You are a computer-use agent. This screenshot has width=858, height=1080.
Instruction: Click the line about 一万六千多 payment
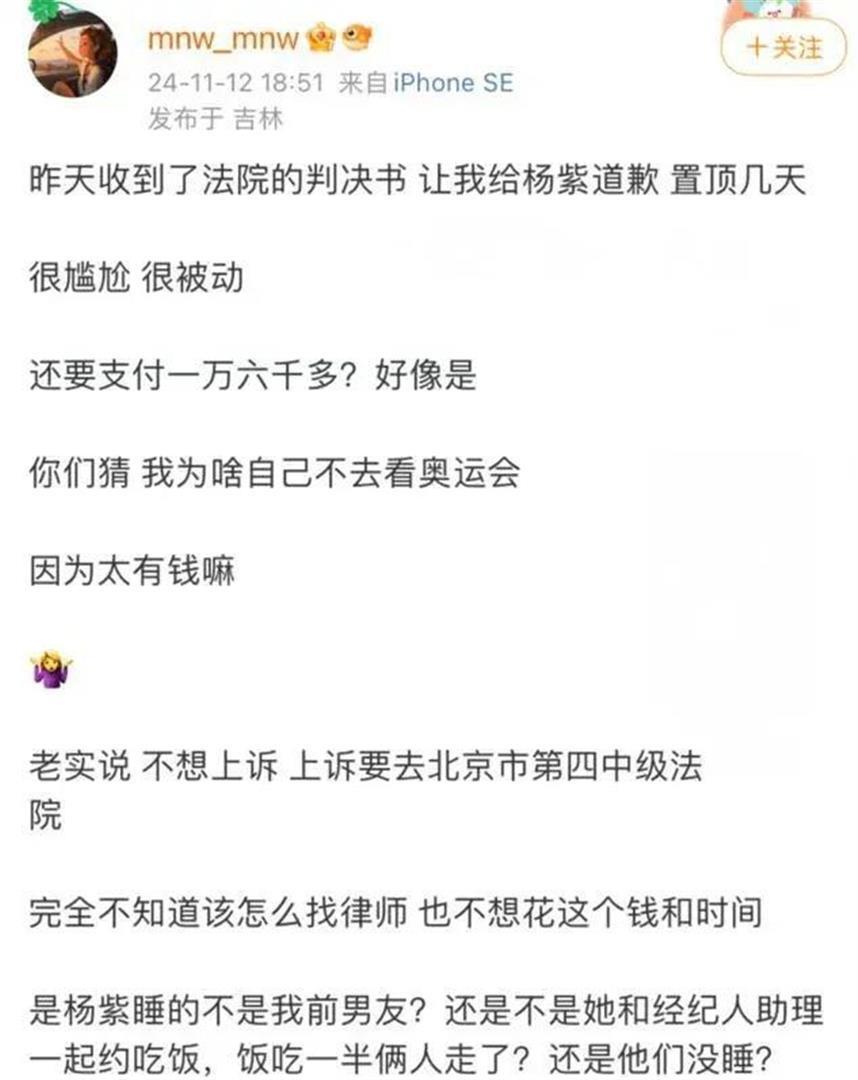(x=250, y=376)
